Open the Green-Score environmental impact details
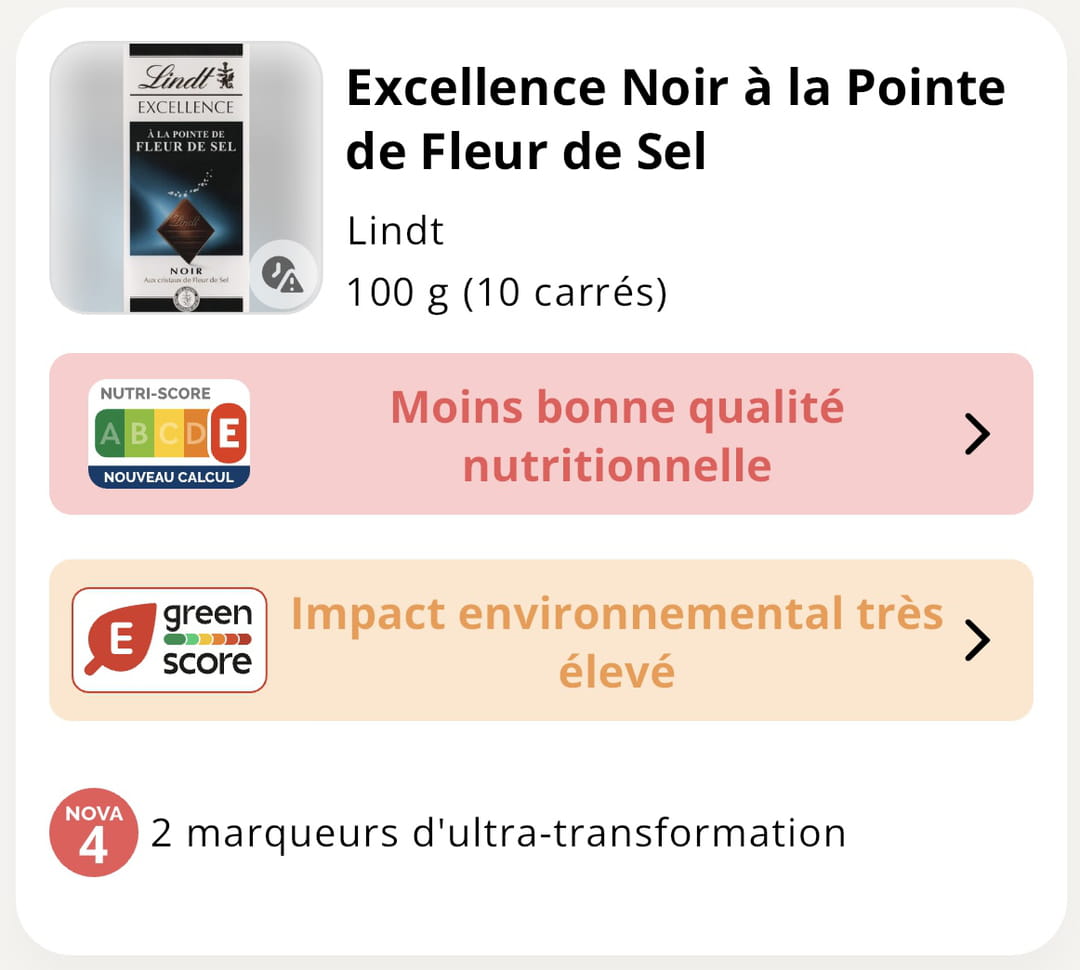 [540, 640]
